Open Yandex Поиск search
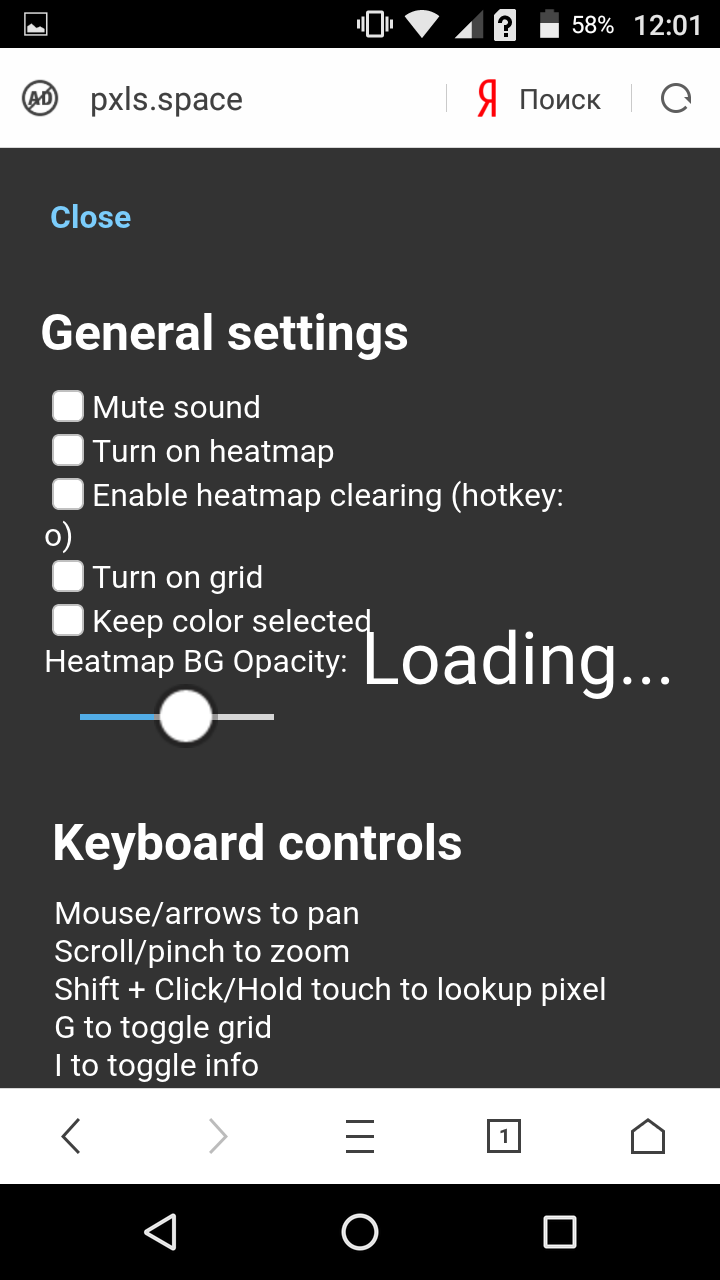720x1280 pixels. pos(539,99)
